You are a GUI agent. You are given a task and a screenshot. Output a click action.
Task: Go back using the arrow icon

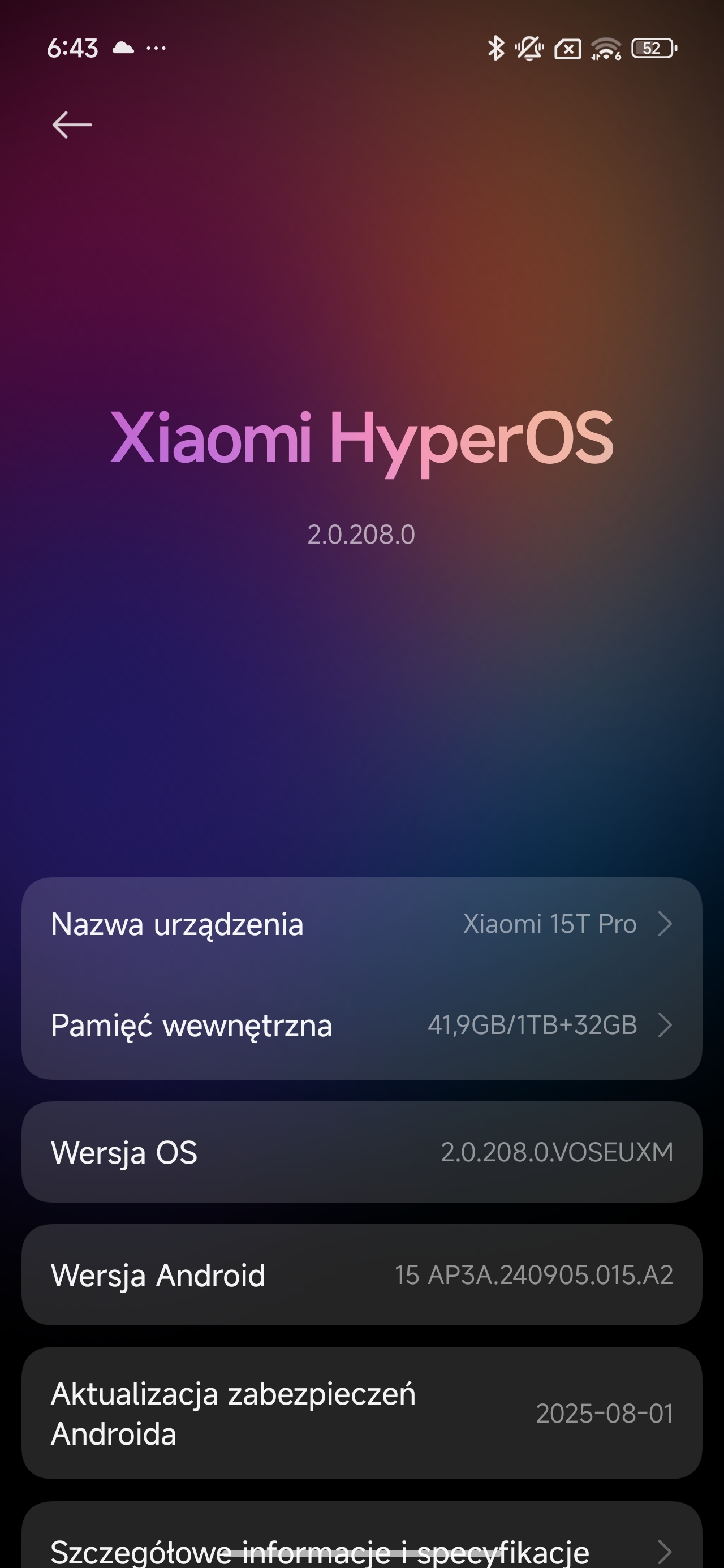72,125
